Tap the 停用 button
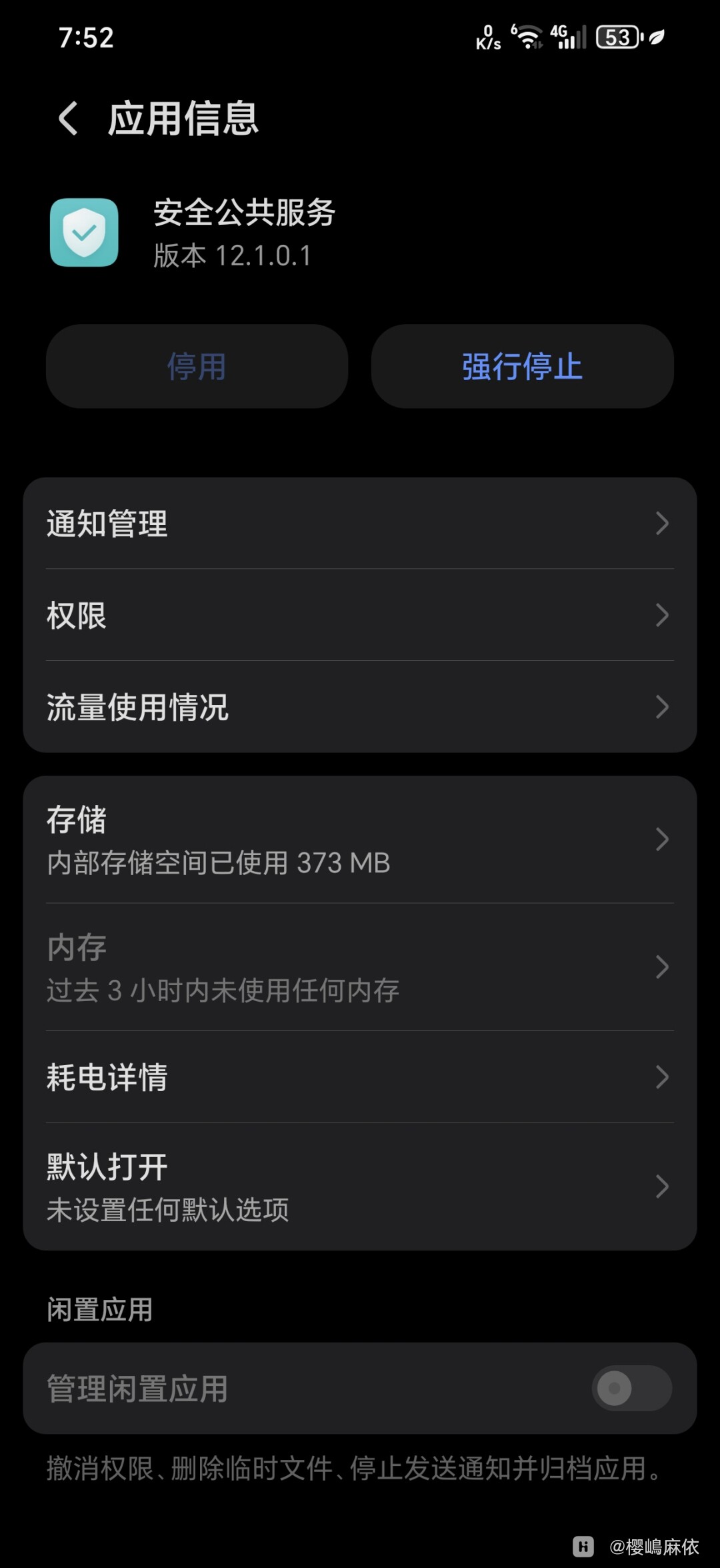Screen dimensions: 720x1568 point(197,366)
